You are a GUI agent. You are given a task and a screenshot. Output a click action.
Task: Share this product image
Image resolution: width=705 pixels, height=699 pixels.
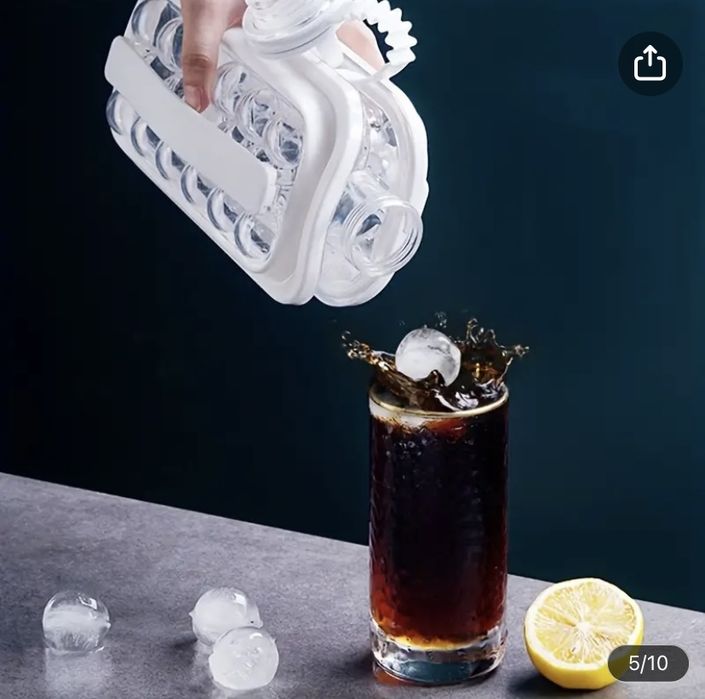pos(650,64)
